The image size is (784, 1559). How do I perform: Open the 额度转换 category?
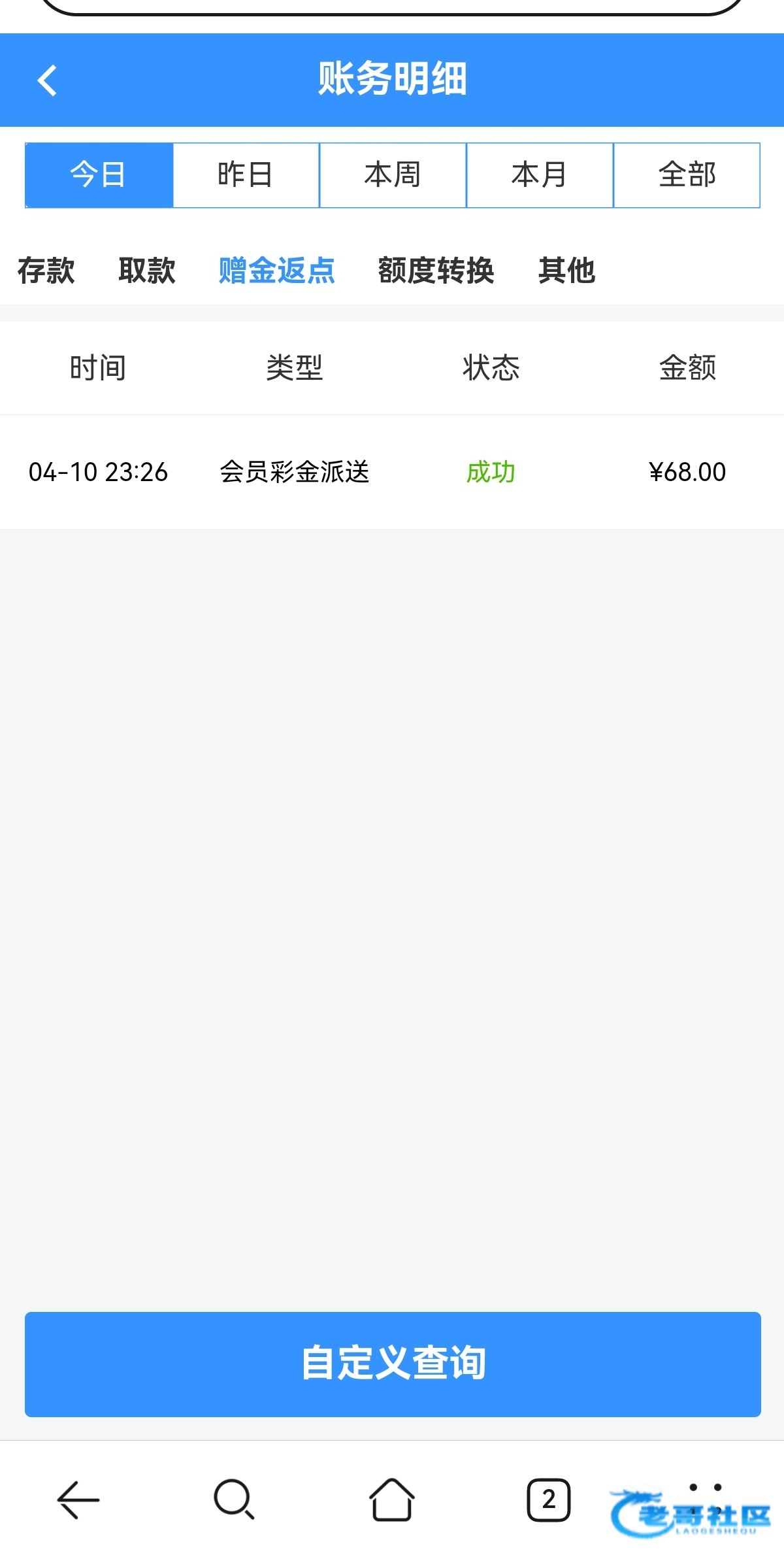point(436,270)
